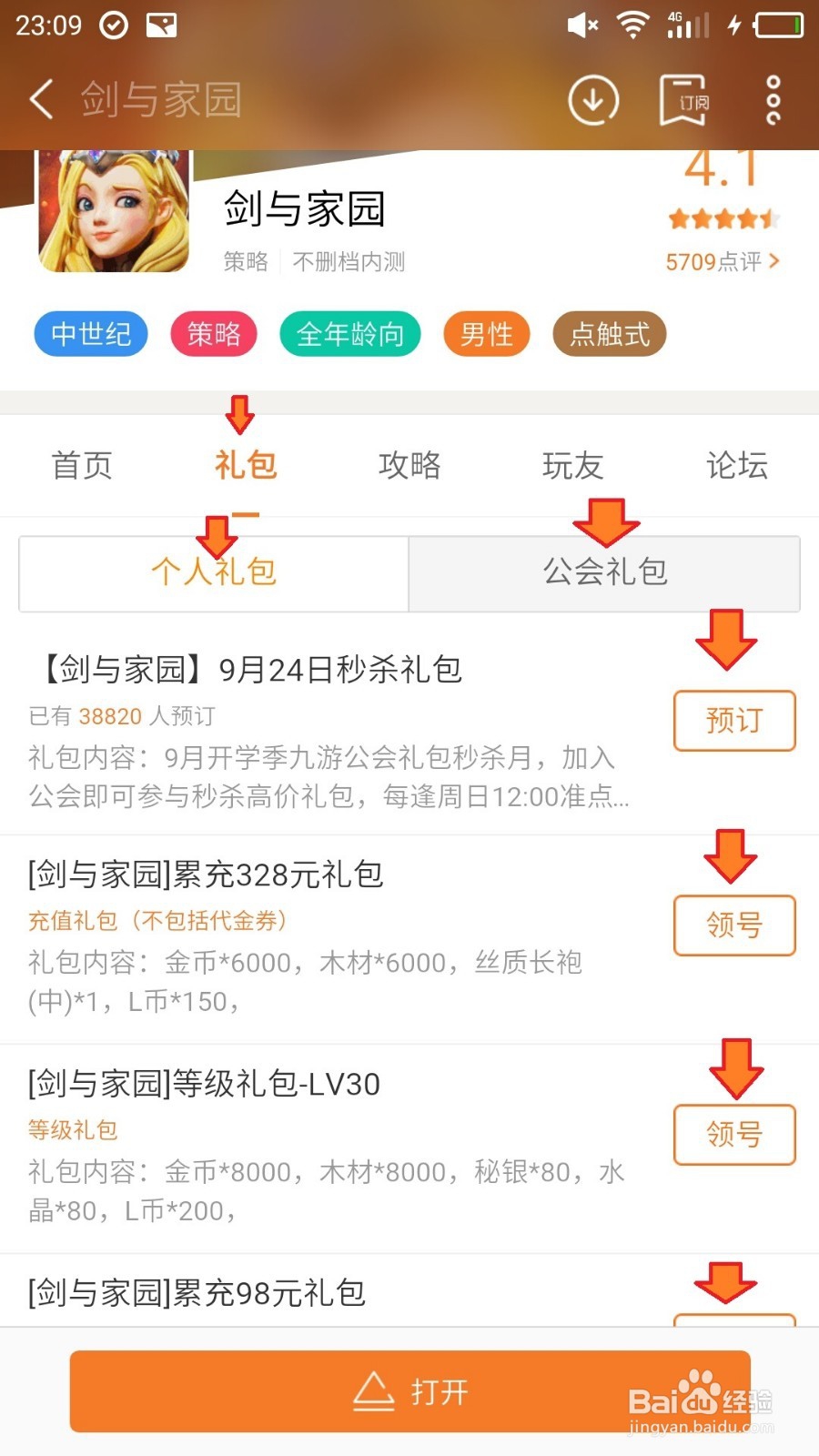This screenshot has width=819, height=1456.
Task: Switch to the 个人礼包 sub-tab
Action: 213,573
